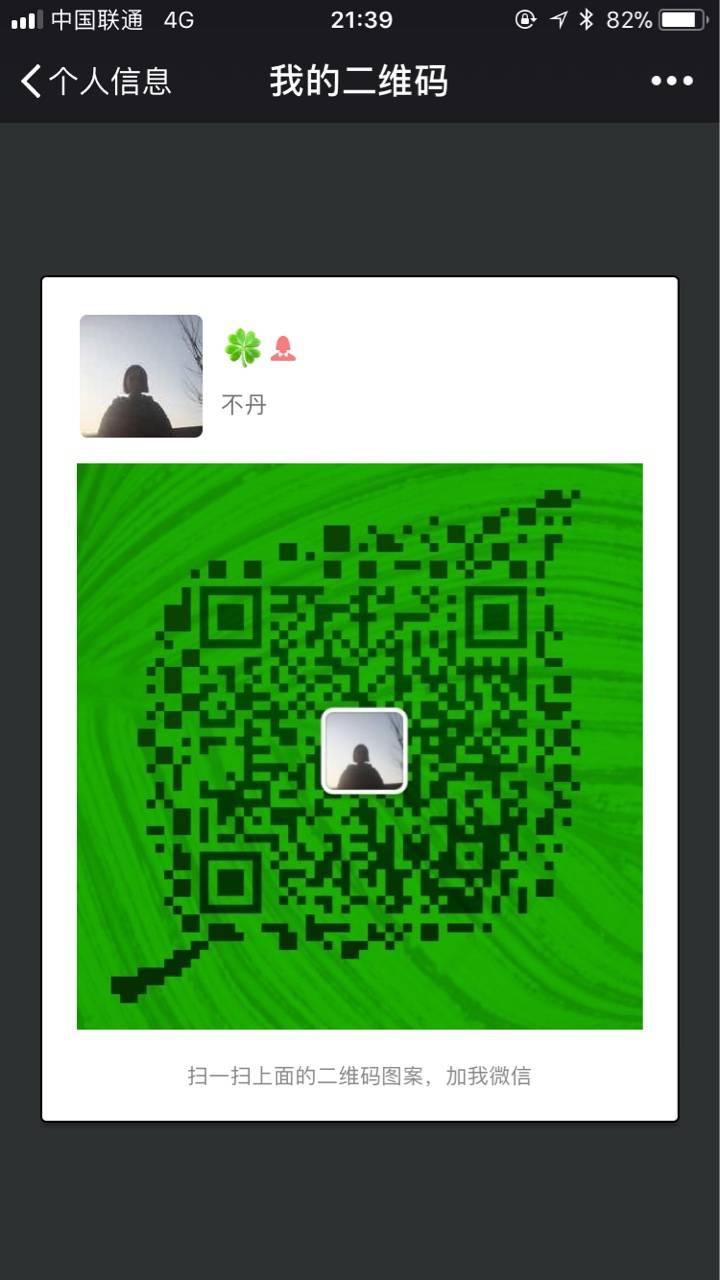Open the three-dot overflow menu
Viewport: 720px width, 1280px height.
coord(671,81)
